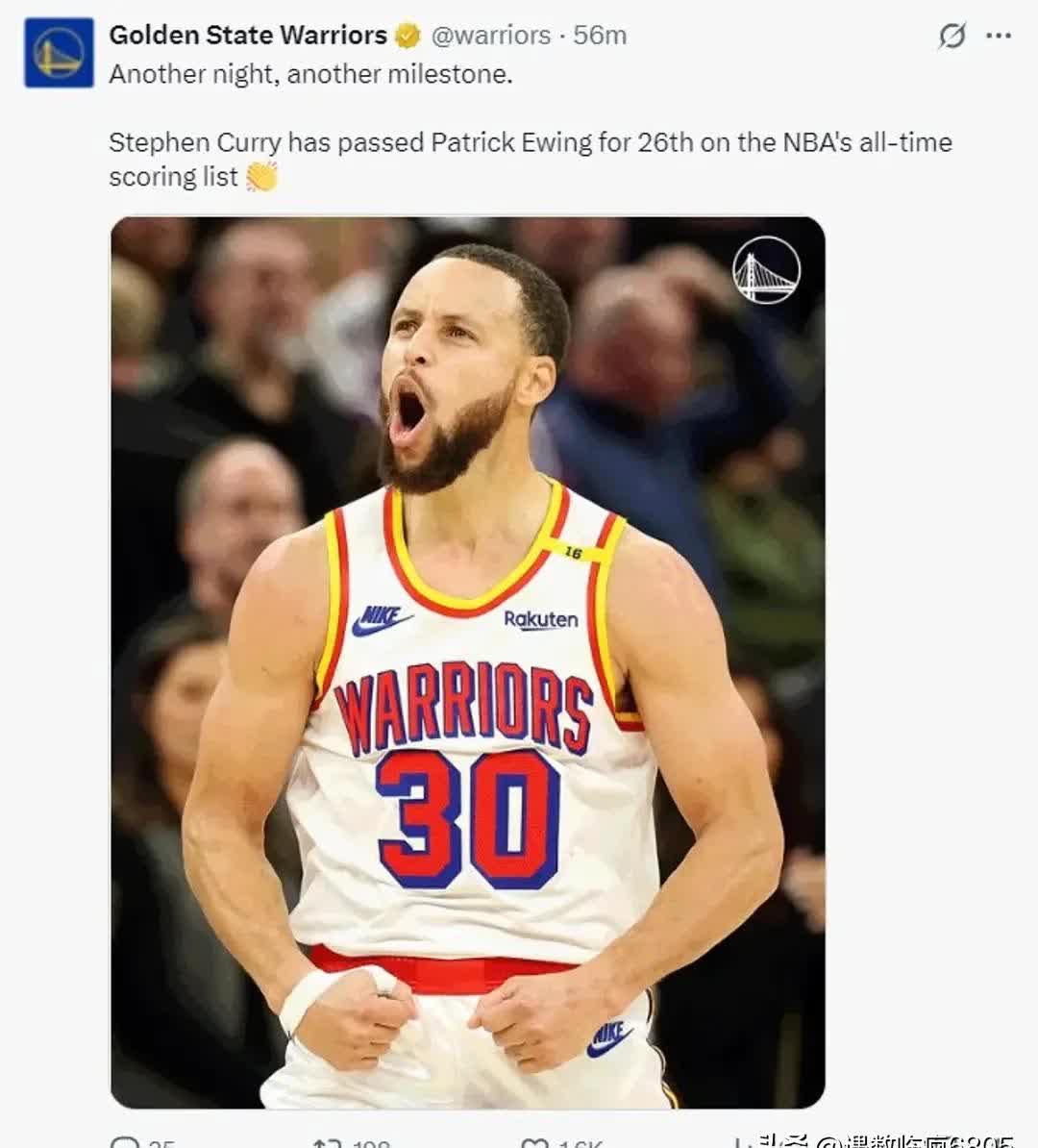Open the post's three-dot overflow menu
This screenshot has height=1148, width=1038.
(999, 37)
